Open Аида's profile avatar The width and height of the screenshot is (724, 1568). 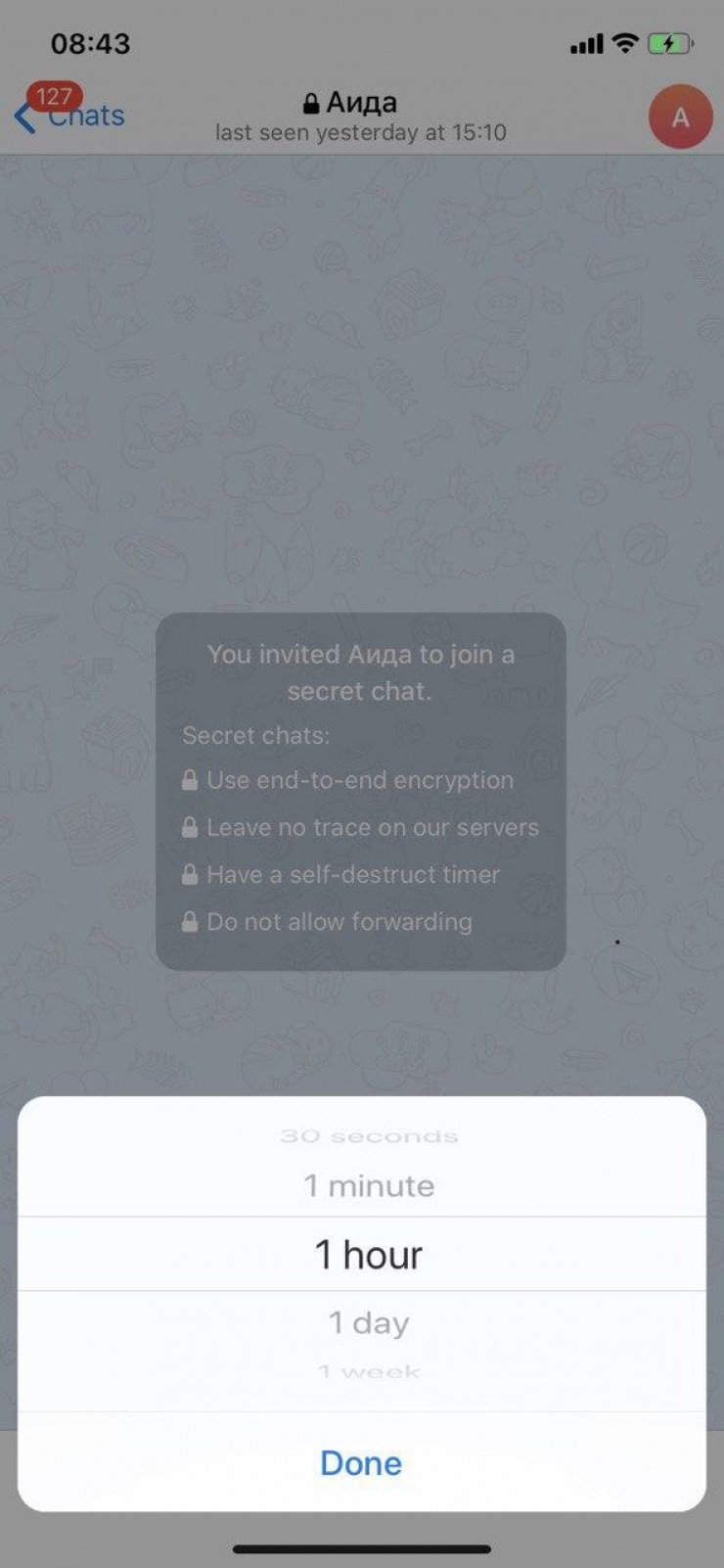(x=680, y=116)
